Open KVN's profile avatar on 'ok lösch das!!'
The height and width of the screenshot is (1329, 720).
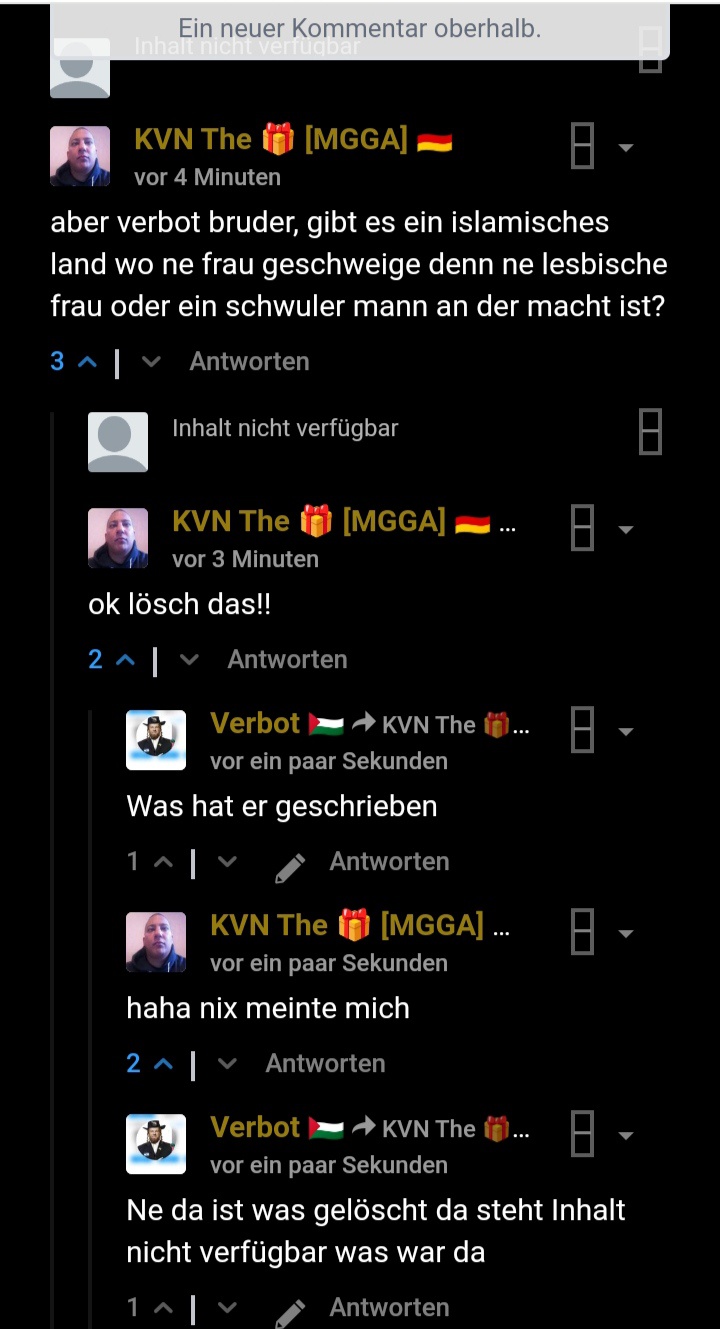[x=118, y=538]
